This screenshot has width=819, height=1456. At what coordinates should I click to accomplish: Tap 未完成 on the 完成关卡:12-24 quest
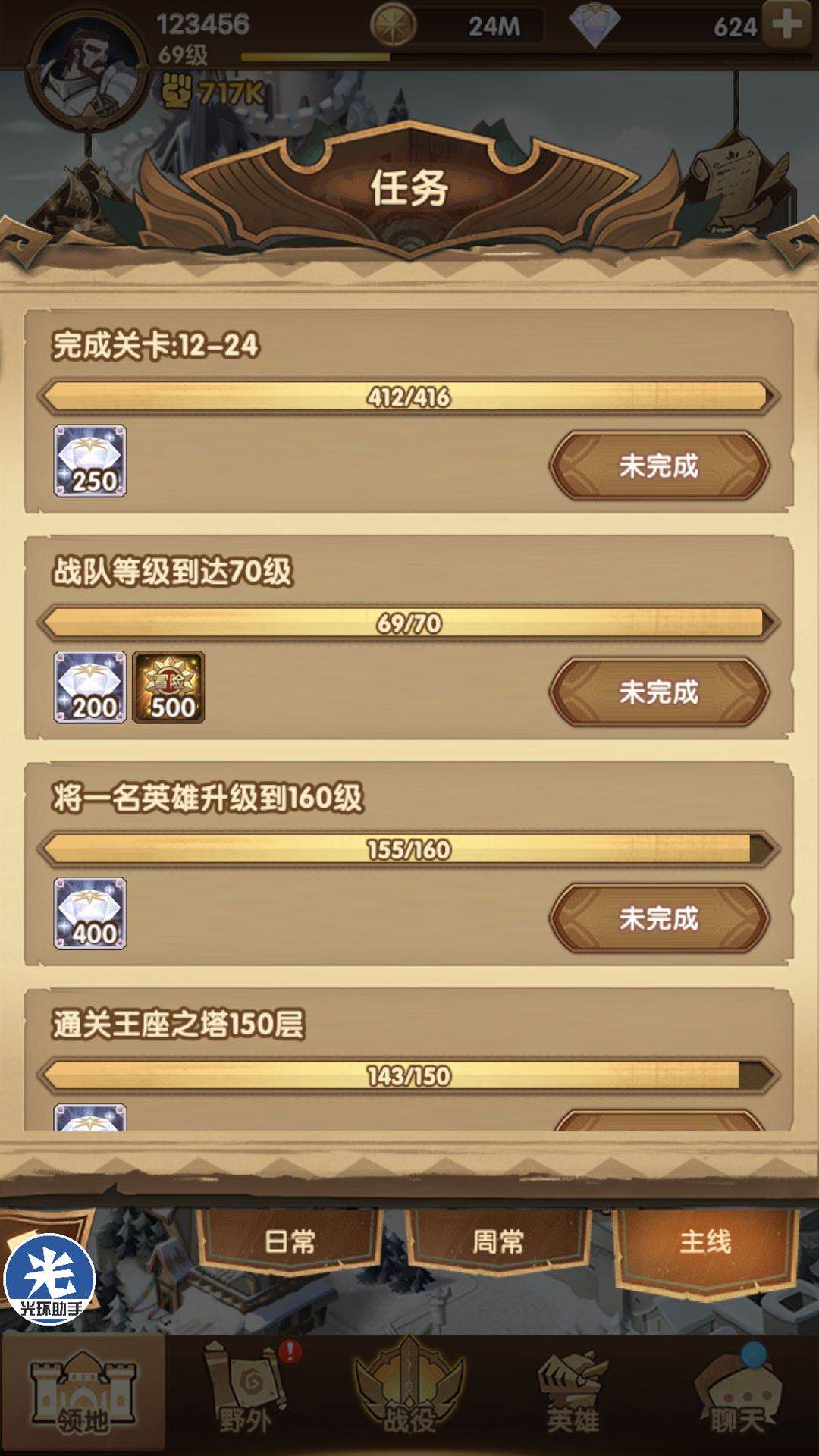click(x=659, y=466)
